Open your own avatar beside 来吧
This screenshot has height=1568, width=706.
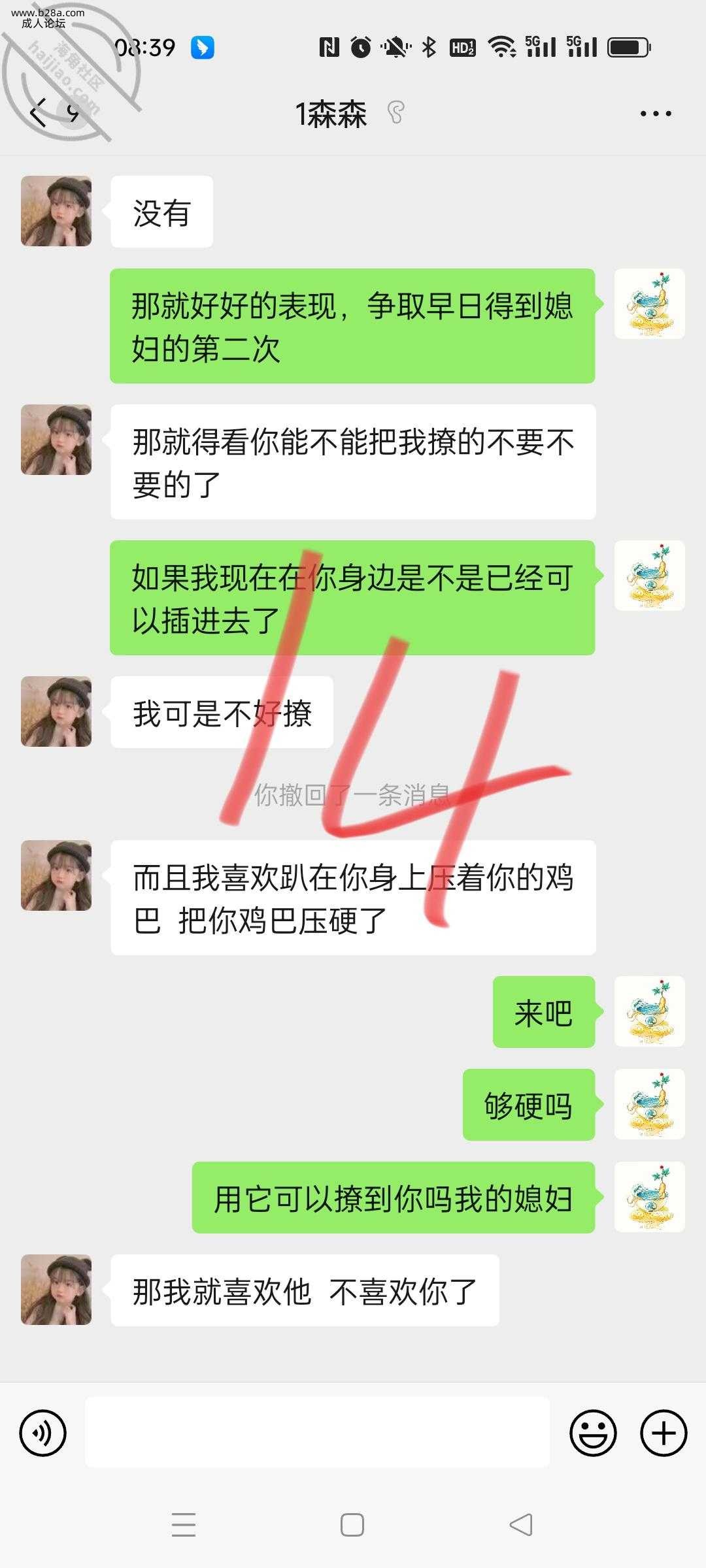tap(649, 1011)
